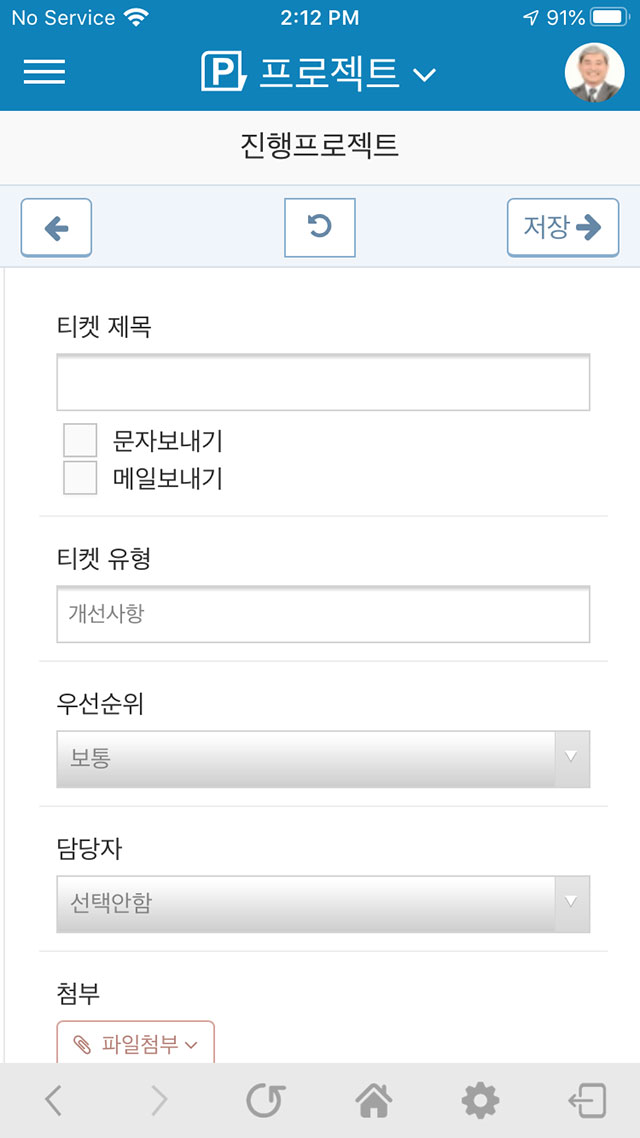
Task: Go back with the left arrow button
Action: 56,228
